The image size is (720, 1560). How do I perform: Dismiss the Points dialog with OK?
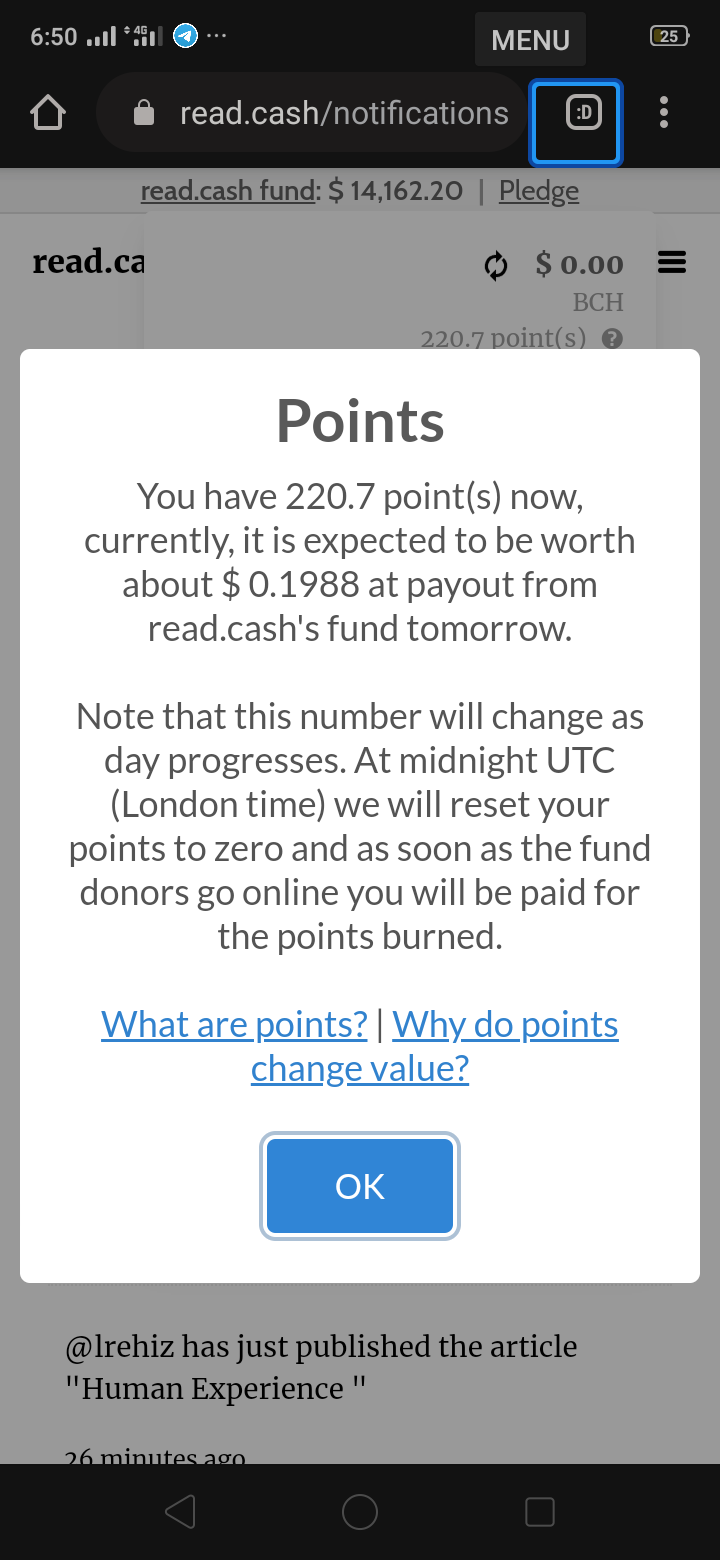coord(360,1186)
